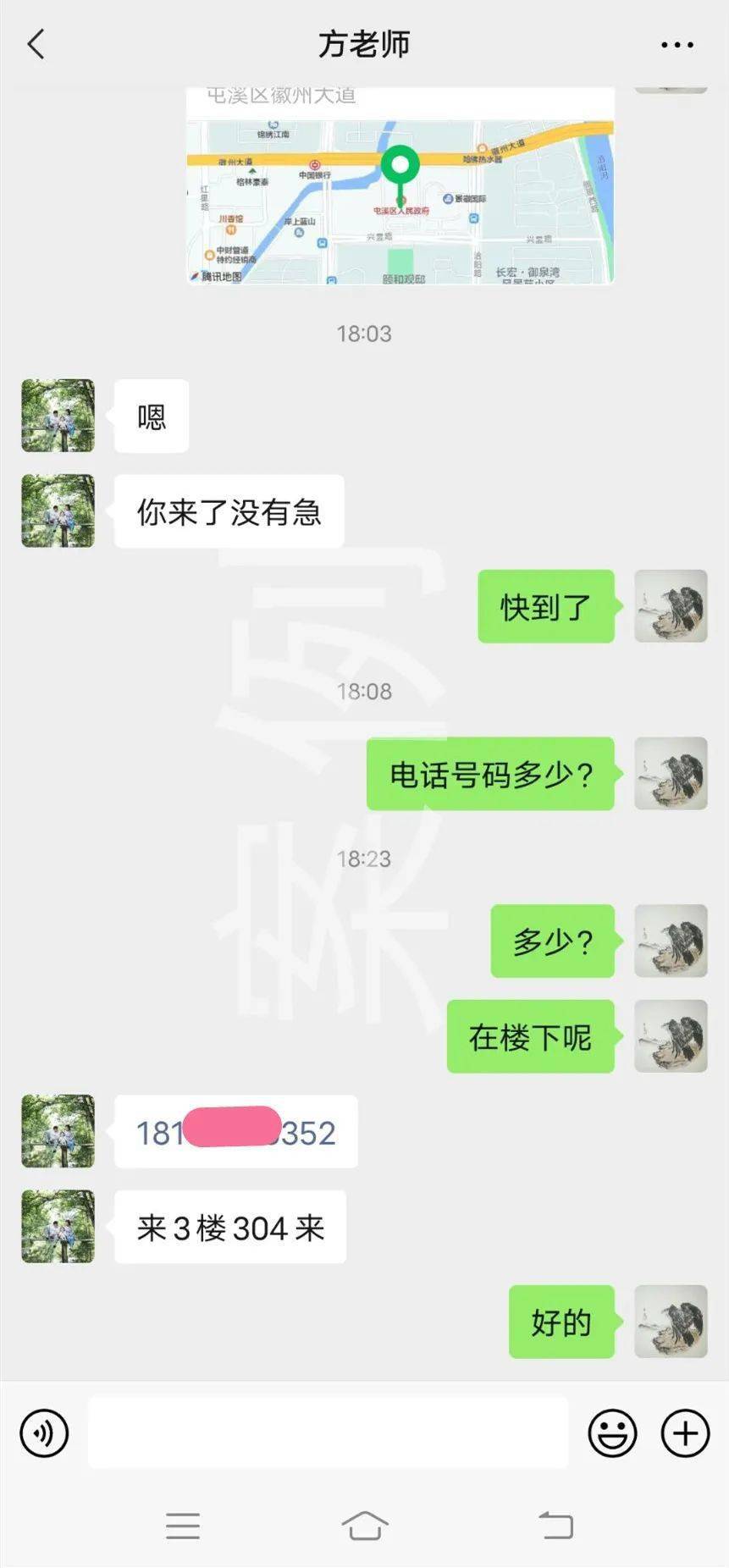This screenshot has height=1568, width=729.
Task: Tap the 快到了 green bubble
Action: [545, 607]
